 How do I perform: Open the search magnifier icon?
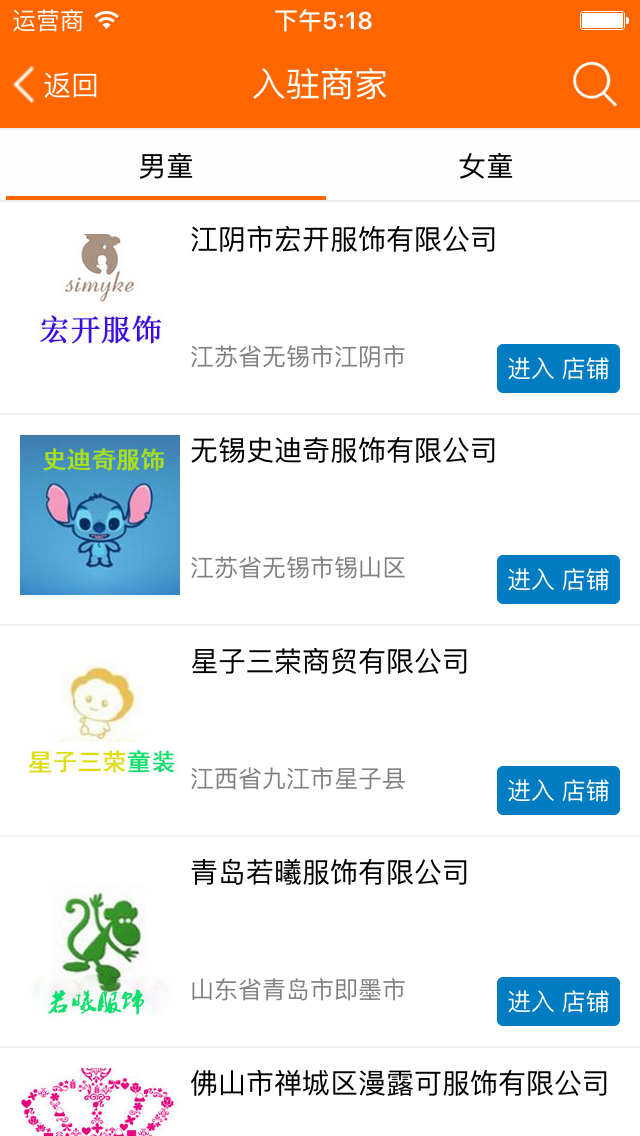(x=594, y=85)
